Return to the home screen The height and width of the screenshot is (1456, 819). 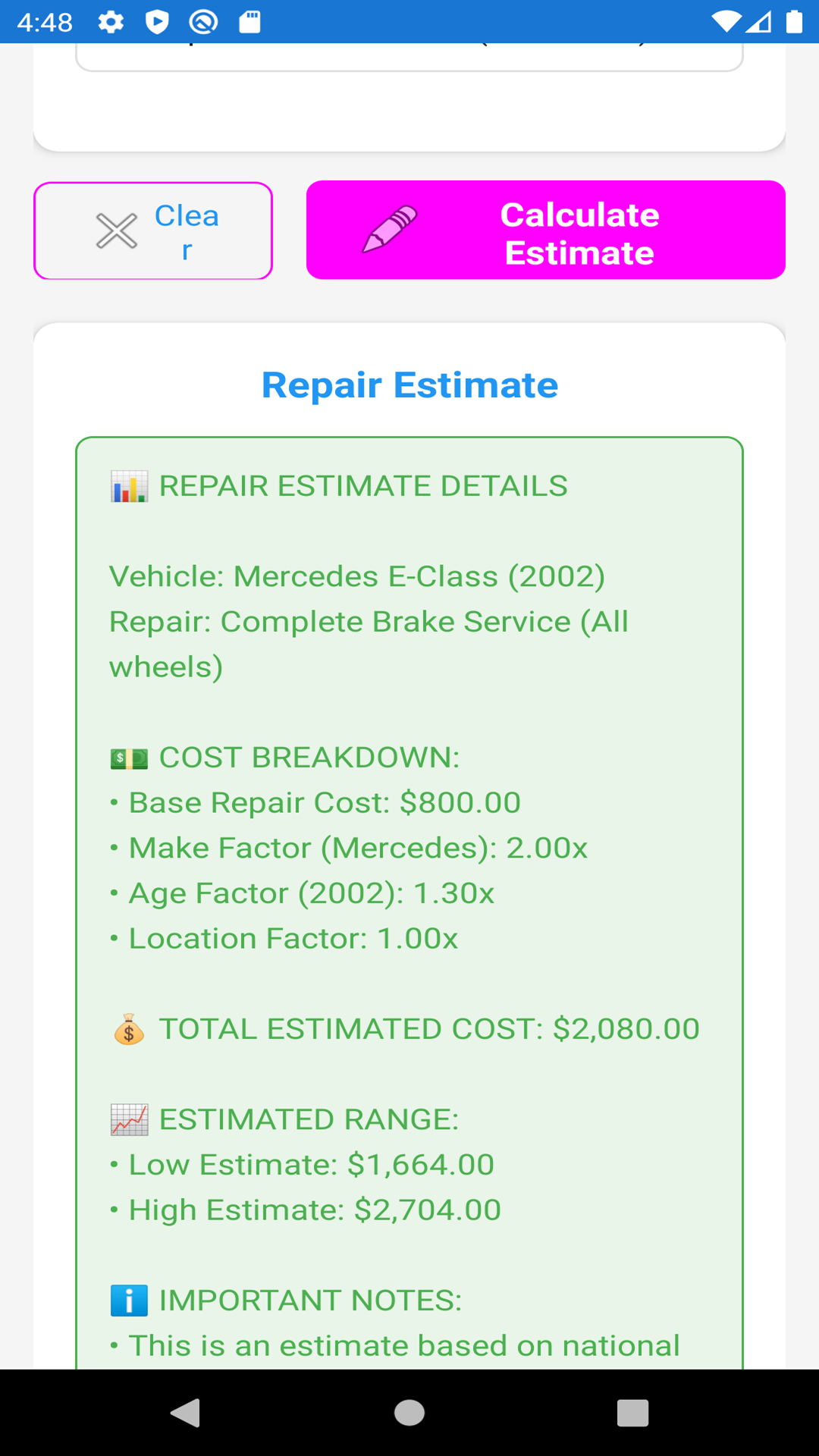[409, 1413]
